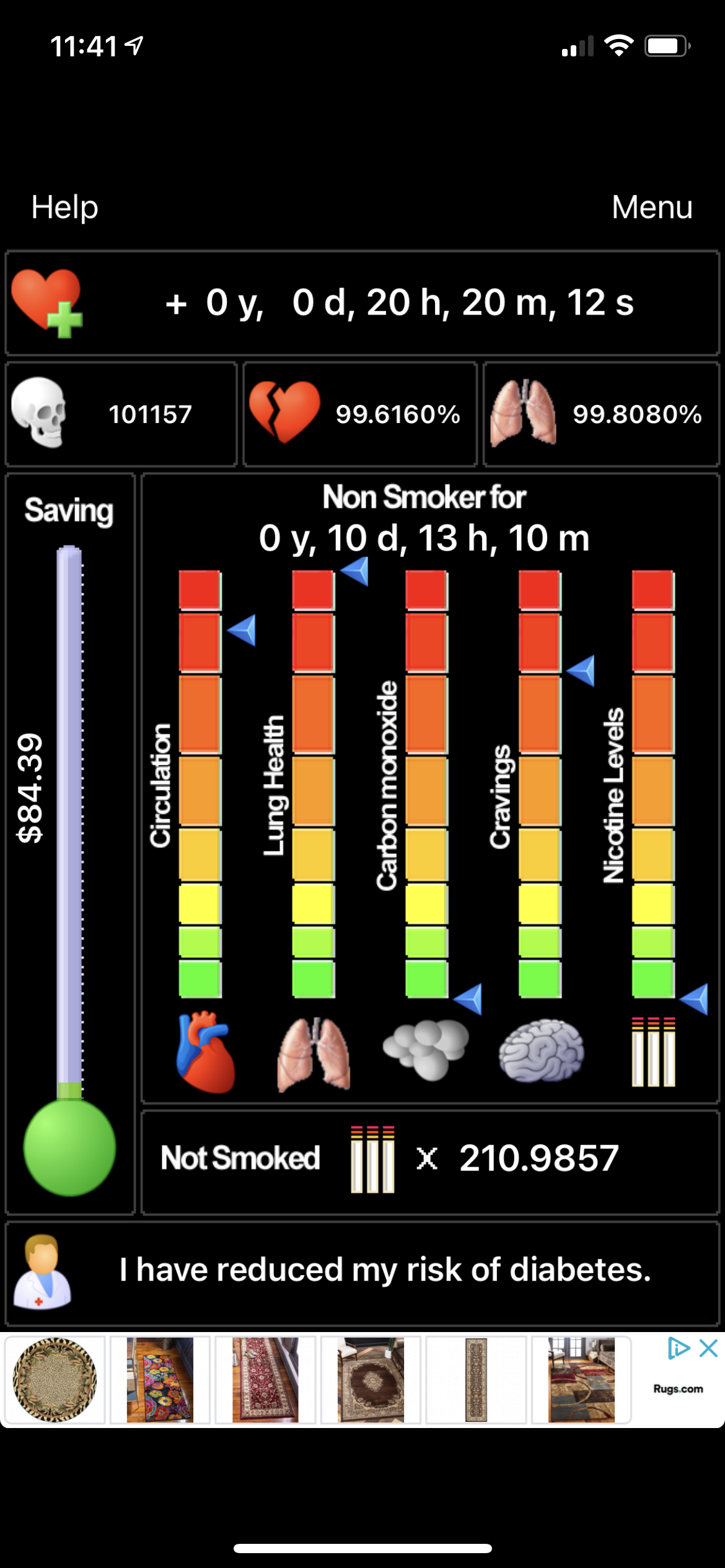
Task: Open the Help page
Action: click(x=65, y=207)
